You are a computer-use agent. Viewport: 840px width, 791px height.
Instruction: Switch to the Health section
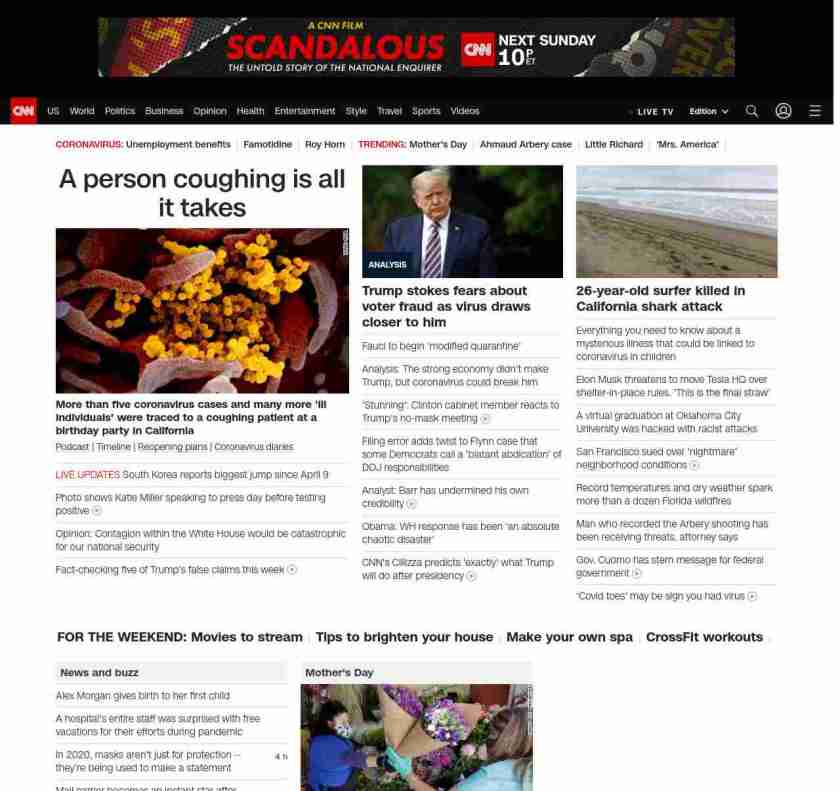coord(250,111)
